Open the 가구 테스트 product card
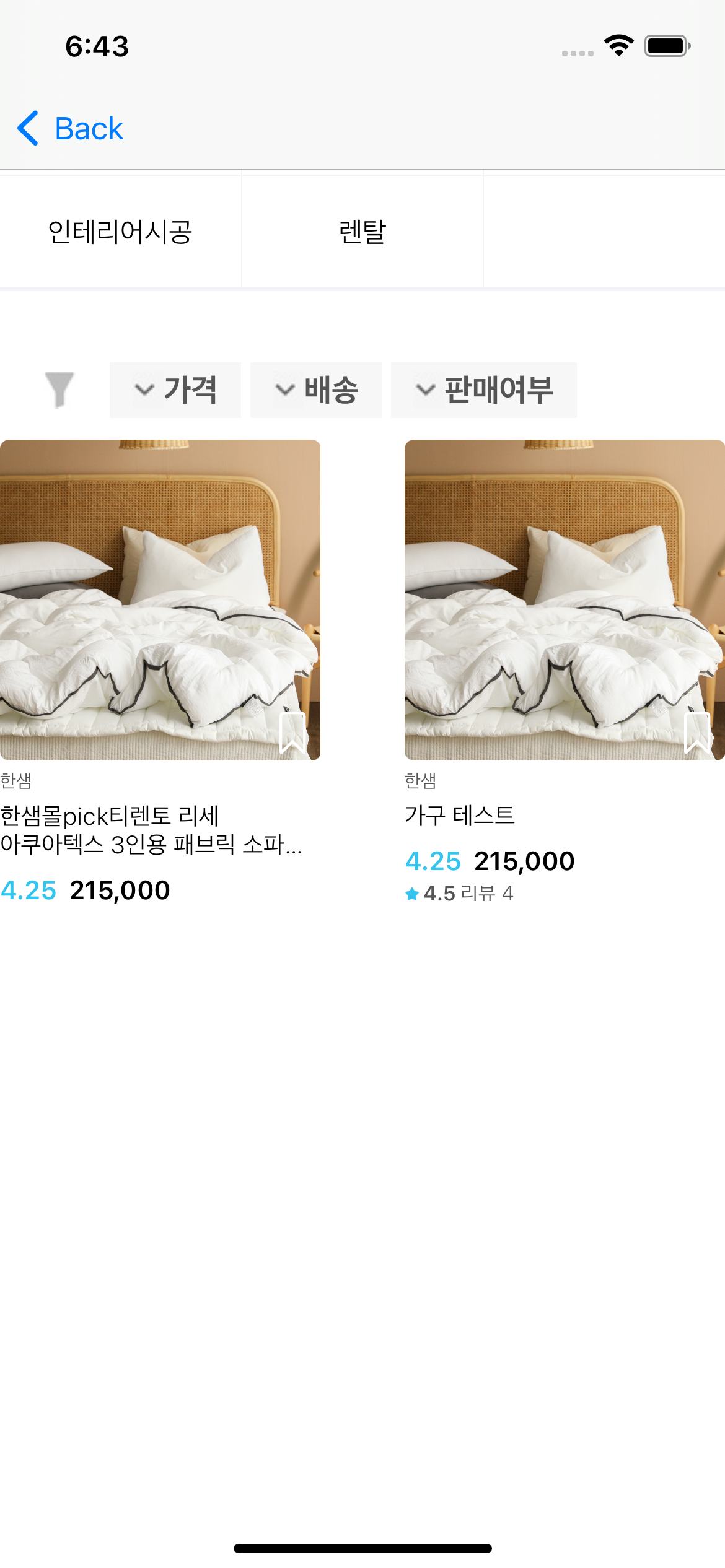This screenshot has height=1568, width=725. pos(565,599)
